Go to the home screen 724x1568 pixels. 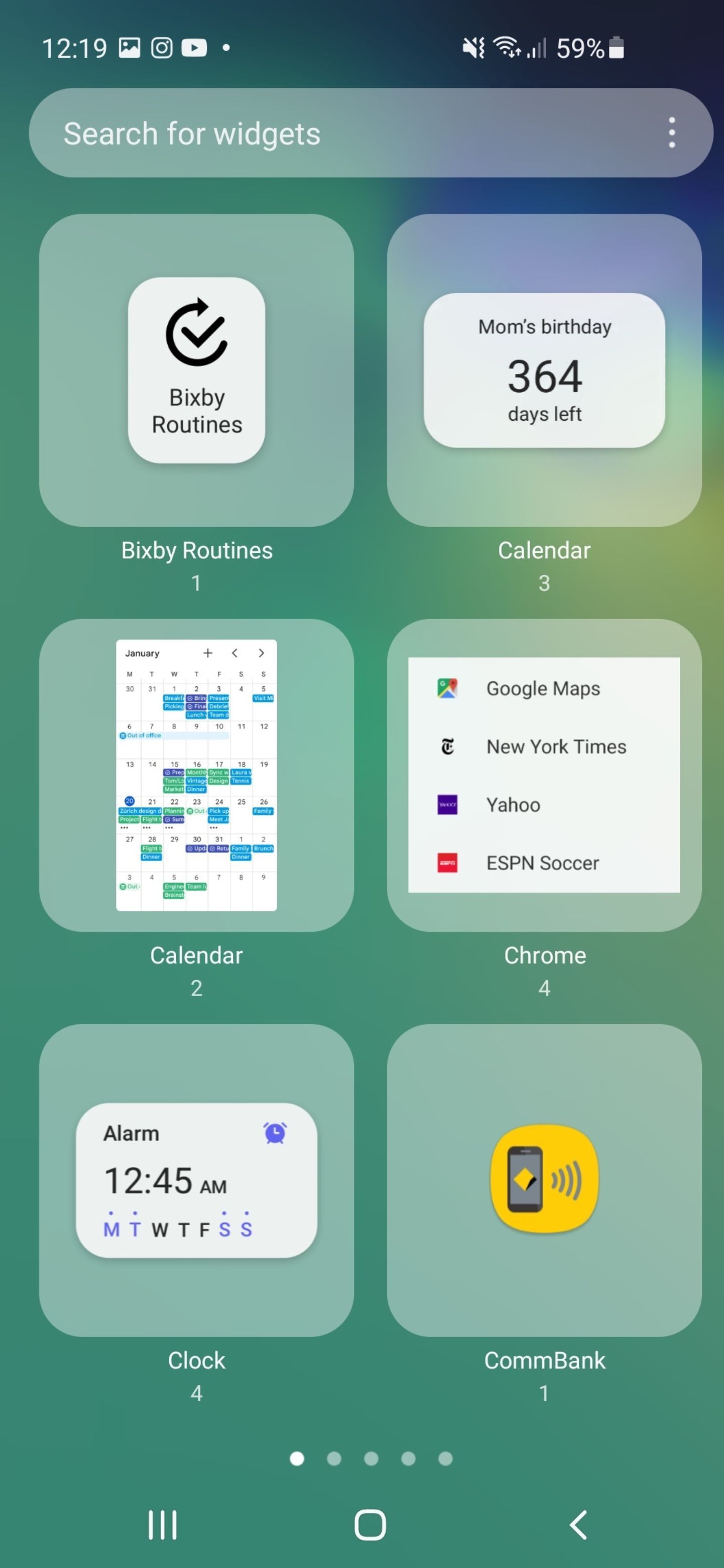pyautogui.click(x=370, y=1525)
